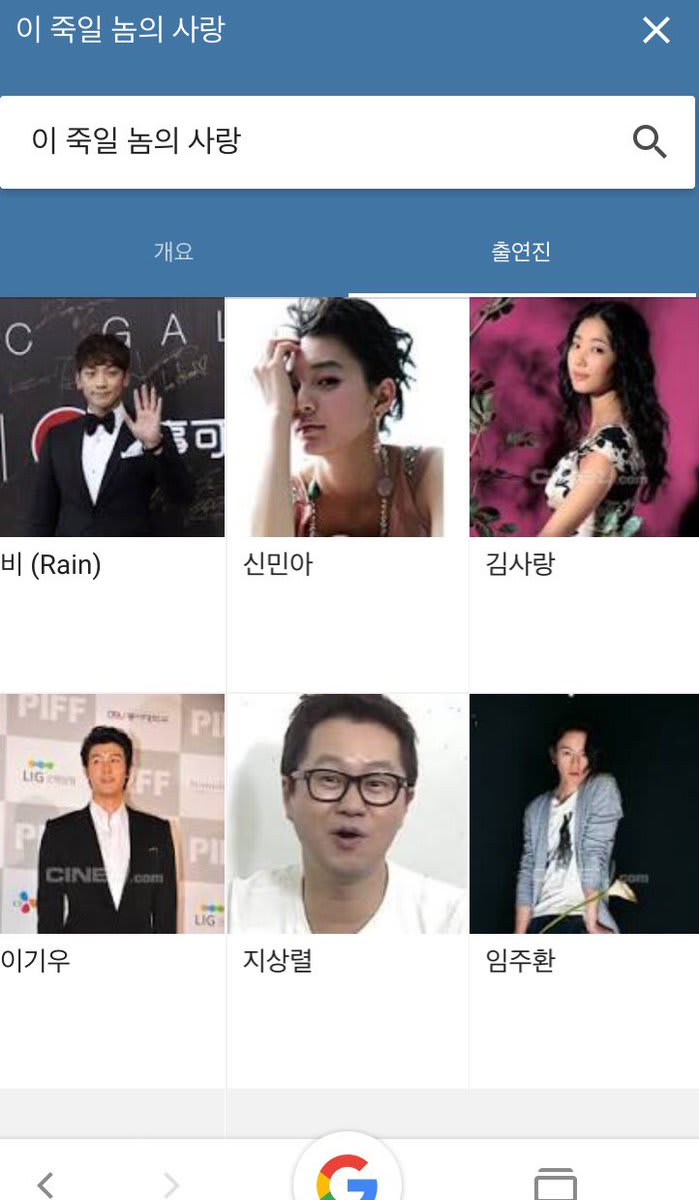Close the 이 죽일 놈의 사랑 panel
Viewport: 699px width, 1200px height.
pyautogui.click(x=656, y=31)
